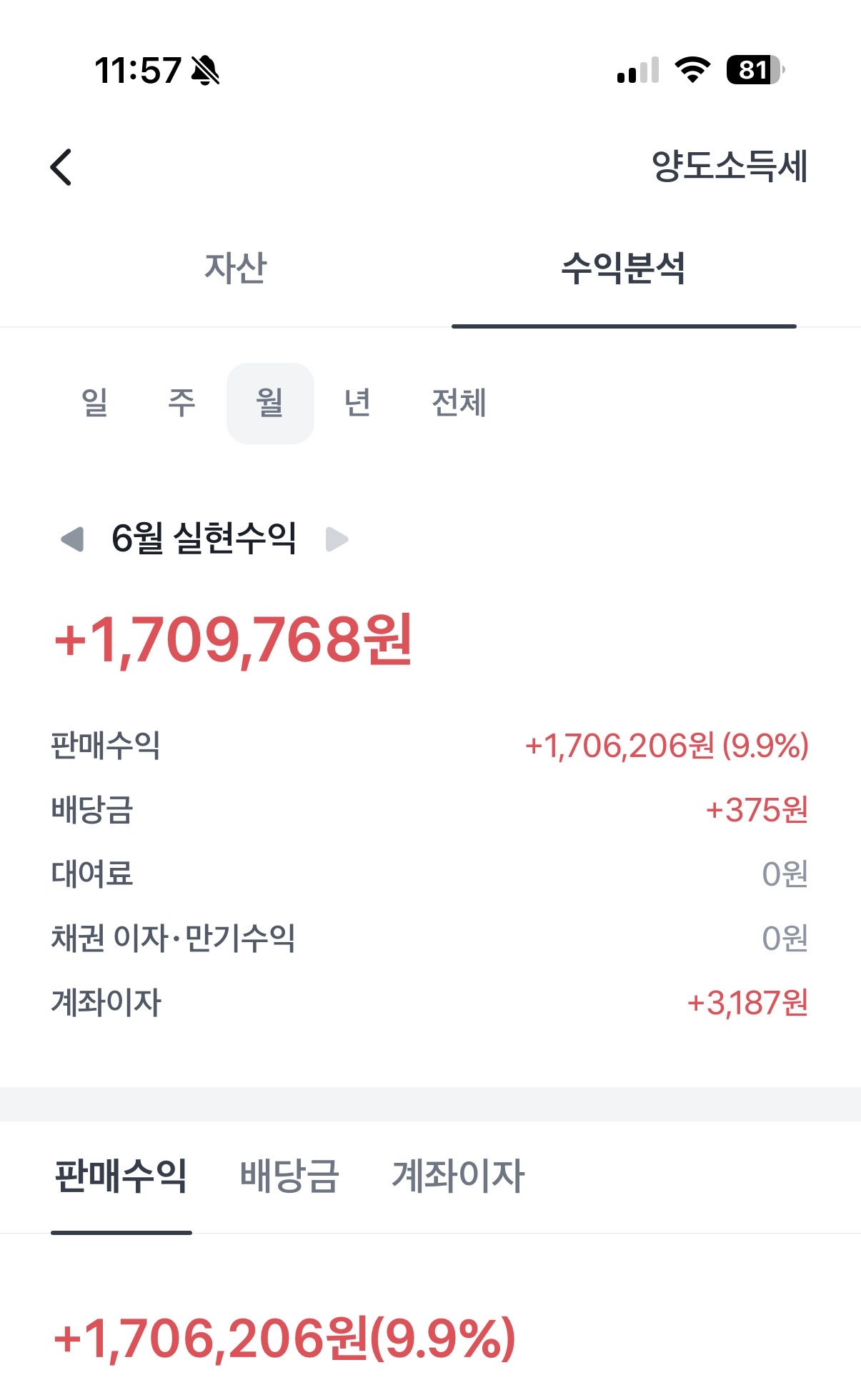Image resolution: width=861 pixels, height=1400 pixels.
Task: Choose the 주 period filter
Action: 181,403
